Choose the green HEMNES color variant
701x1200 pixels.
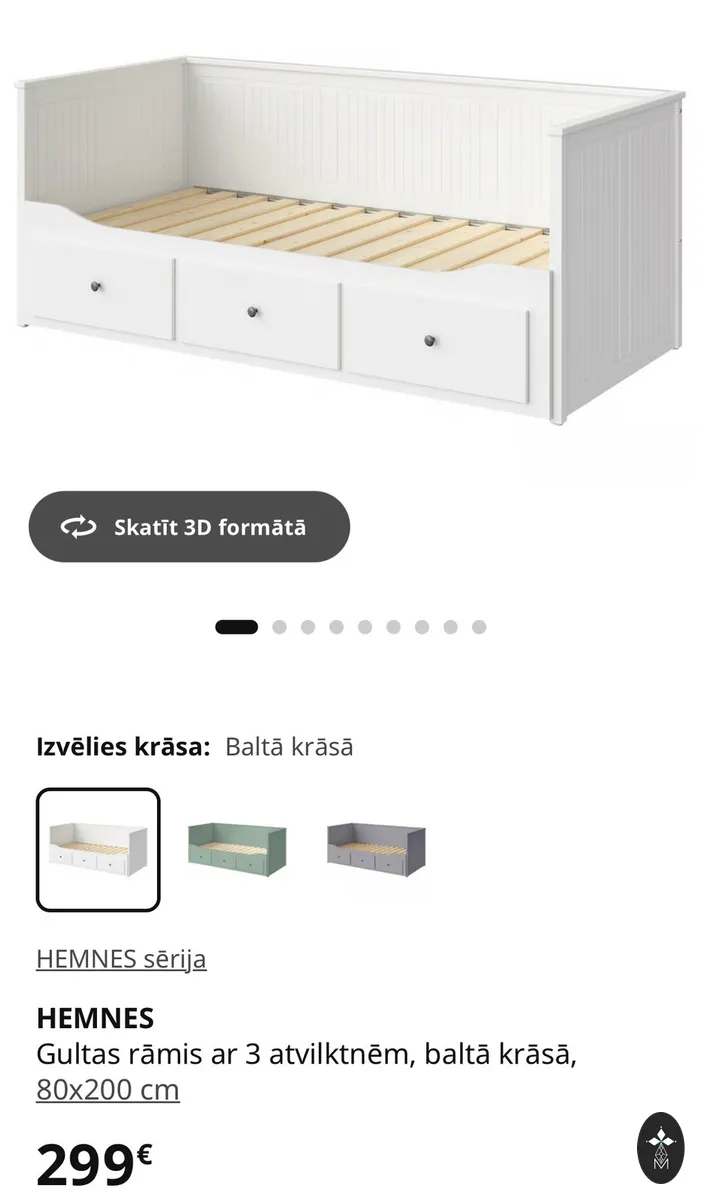coord(237,850)
